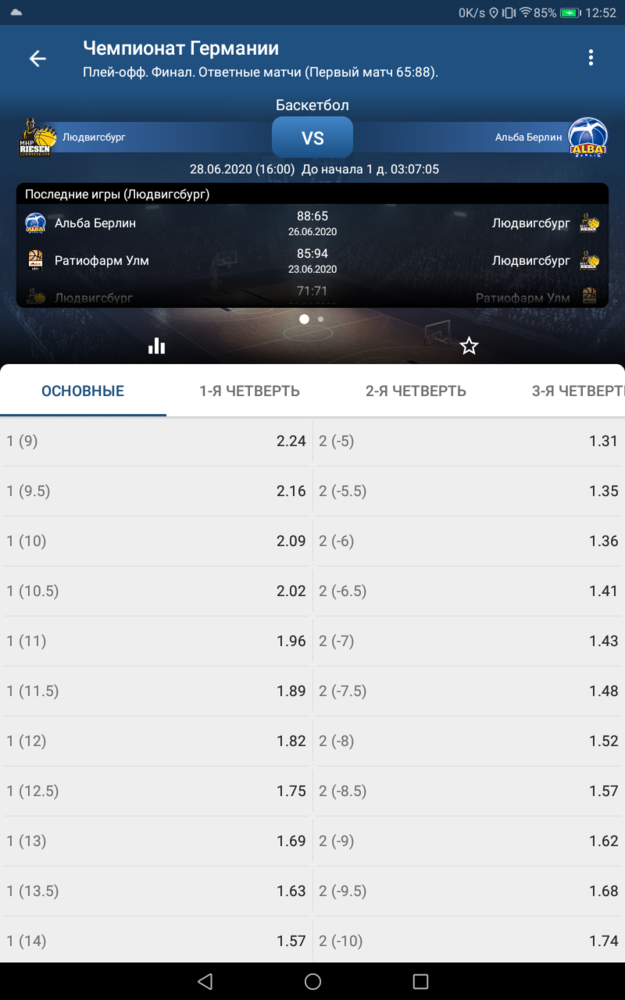The image size is (625, 1000).
Task: Pick bet 1 (10.5) at 2.02
Action: tap(156, 591)
